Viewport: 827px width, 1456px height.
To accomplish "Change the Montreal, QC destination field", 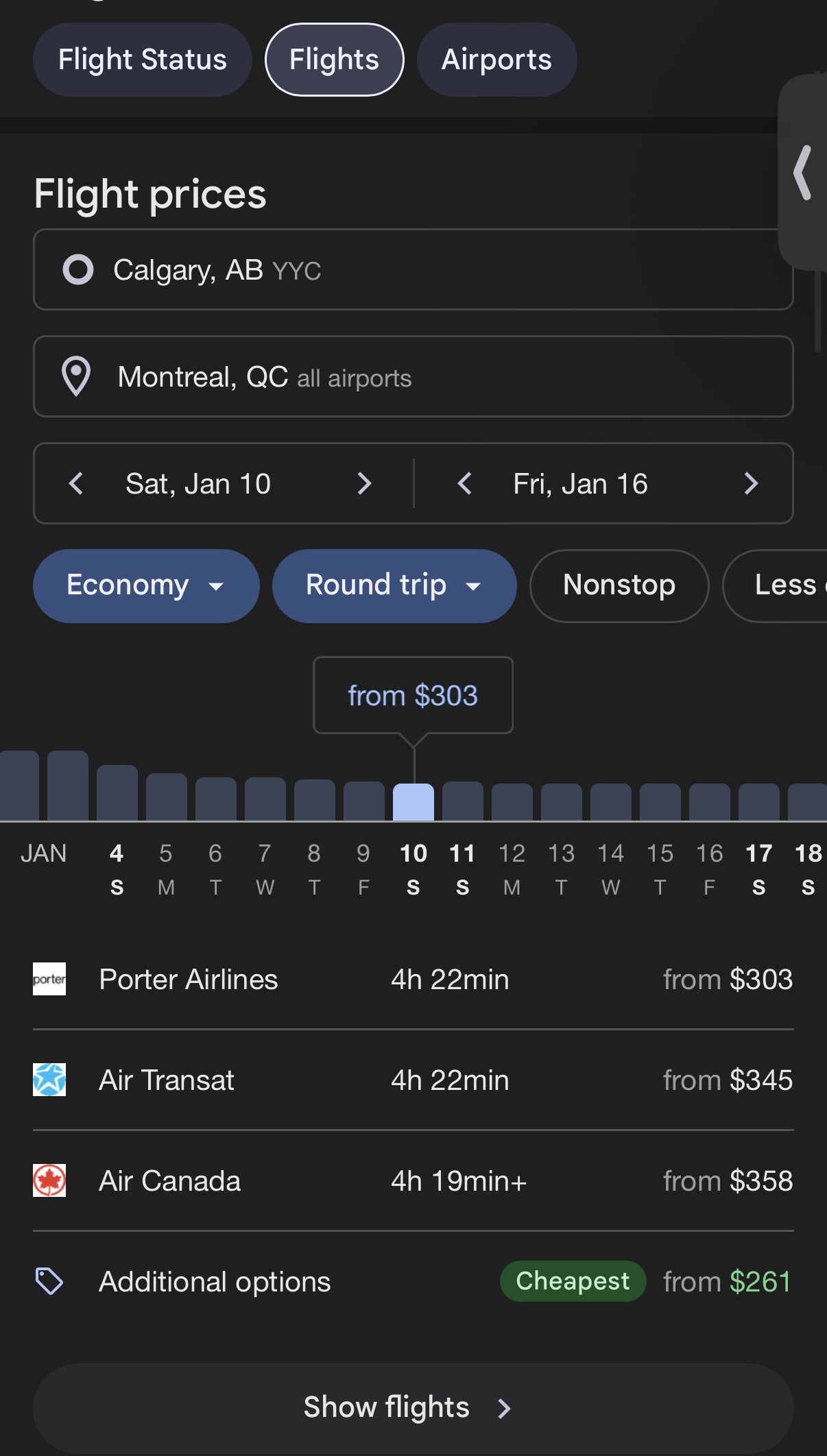I will point(413,376).
